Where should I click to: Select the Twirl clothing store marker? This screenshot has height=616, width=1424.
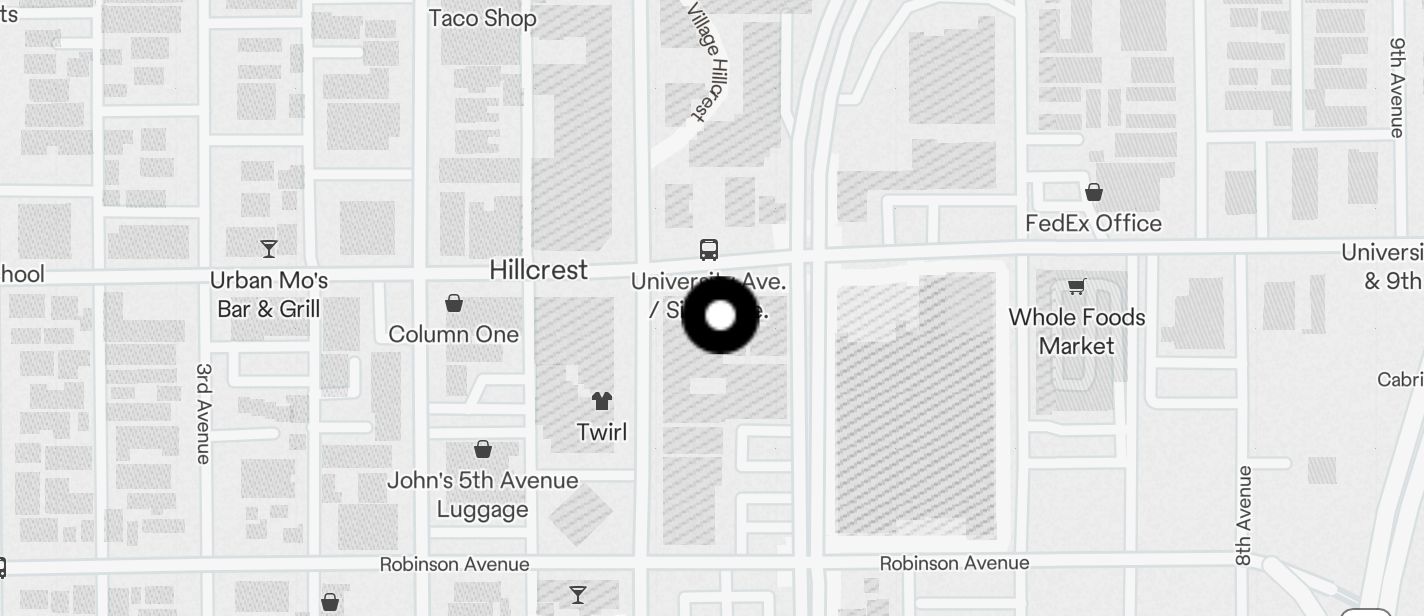click(x=601, y=401)
